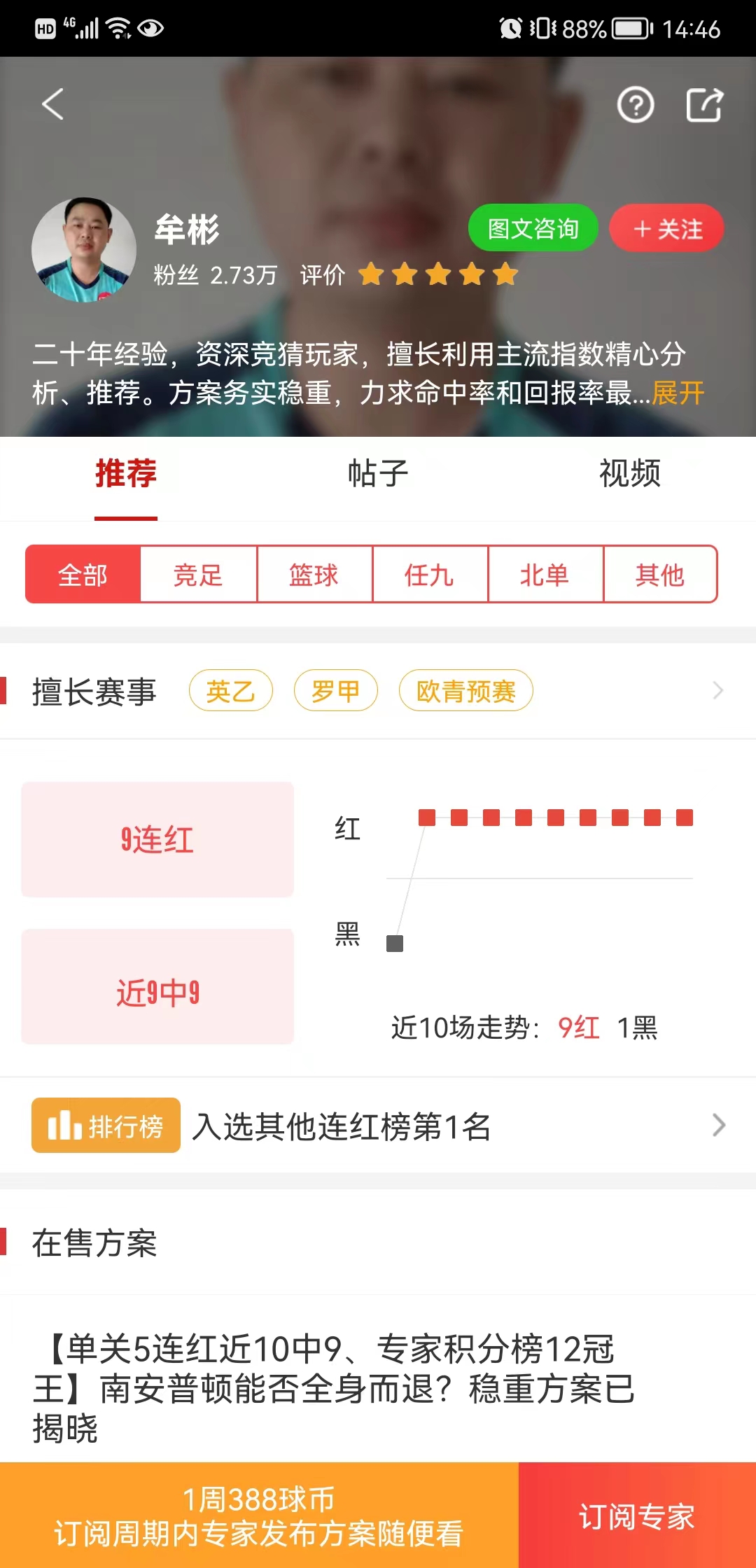756x1568 pixels.
Task: Share this expert's profile
Action: (703, 106)
